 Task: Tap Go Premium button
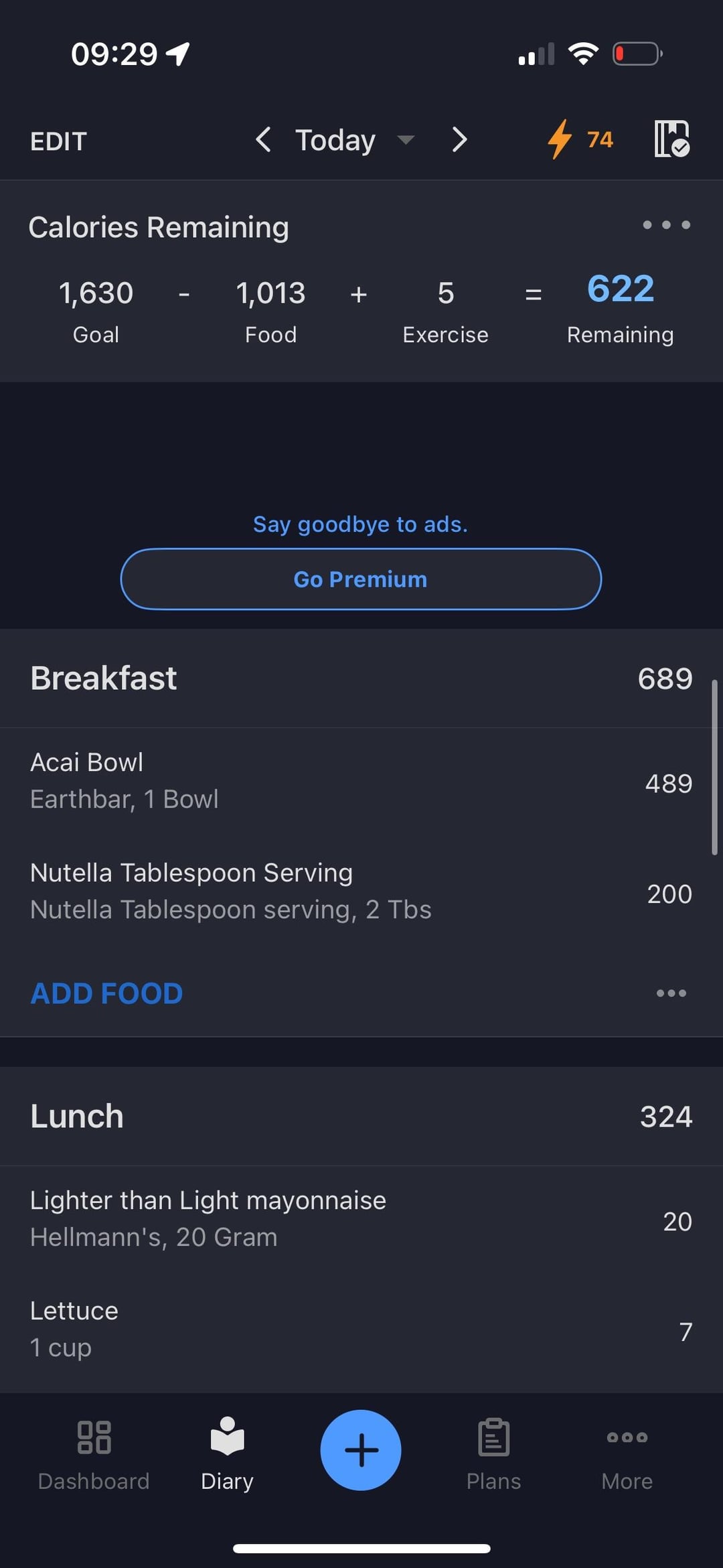361,579
